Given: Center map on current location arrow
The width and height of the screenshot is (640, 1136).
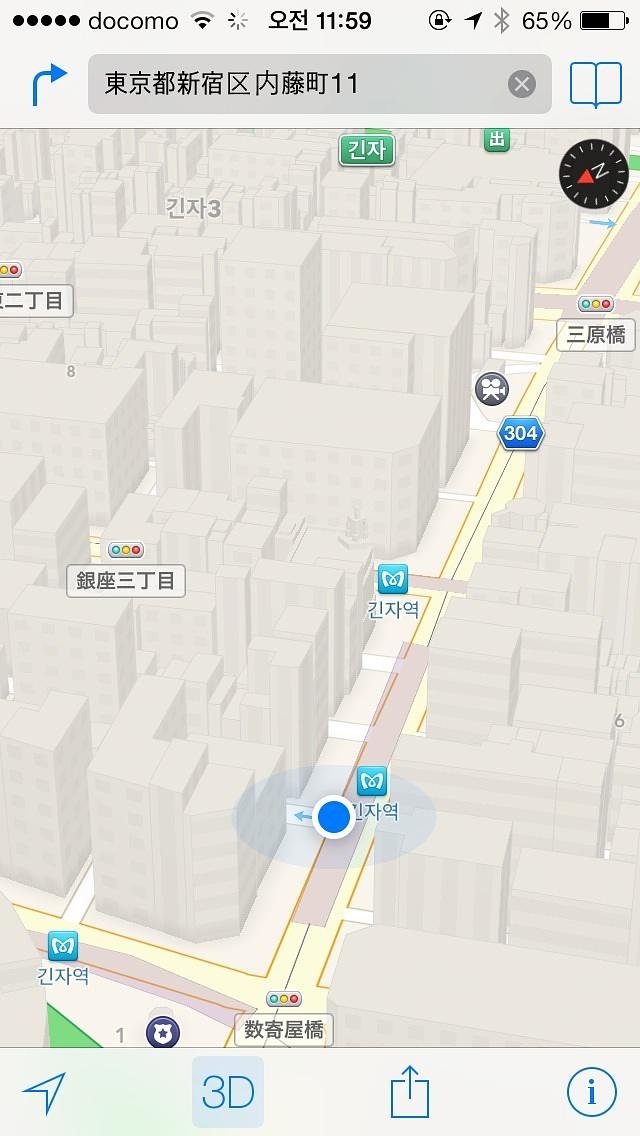Looking at the screenshot, I should [x=44, y=1092].
